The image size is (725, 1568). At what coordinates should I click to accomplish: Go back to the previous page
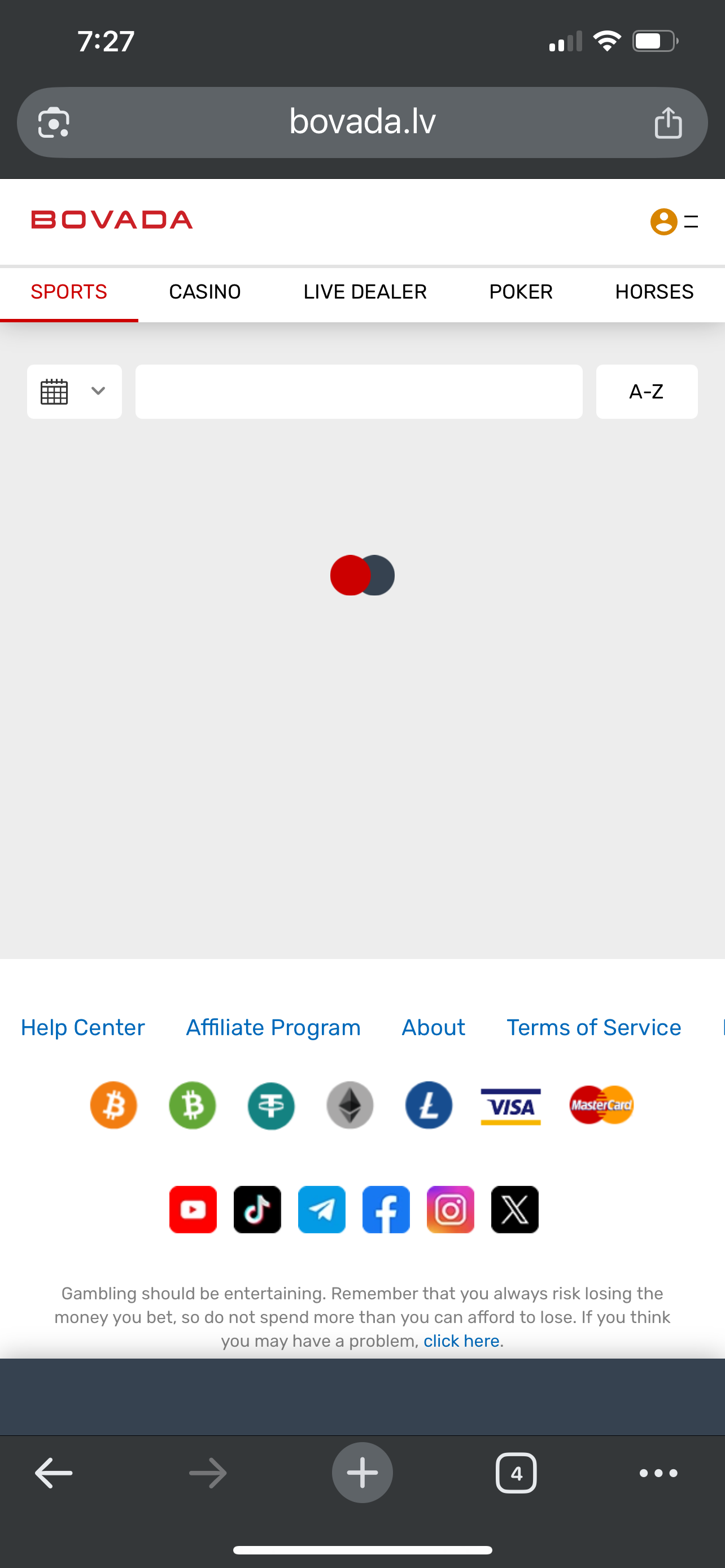tap(54, 1473)
